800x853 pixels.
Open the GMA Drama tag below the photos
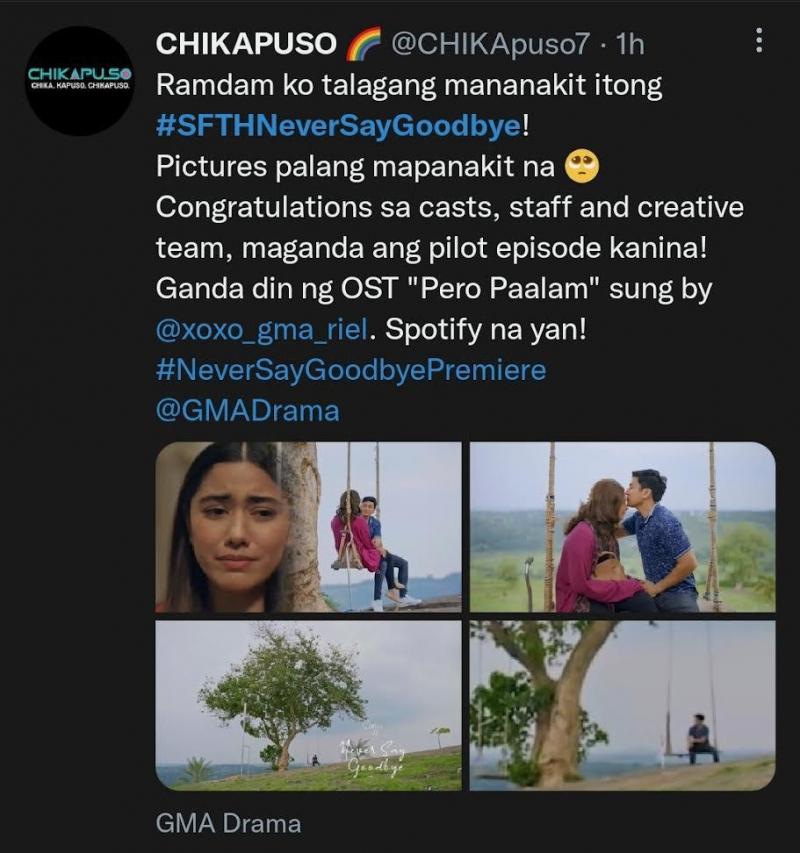tap(229, 823)
